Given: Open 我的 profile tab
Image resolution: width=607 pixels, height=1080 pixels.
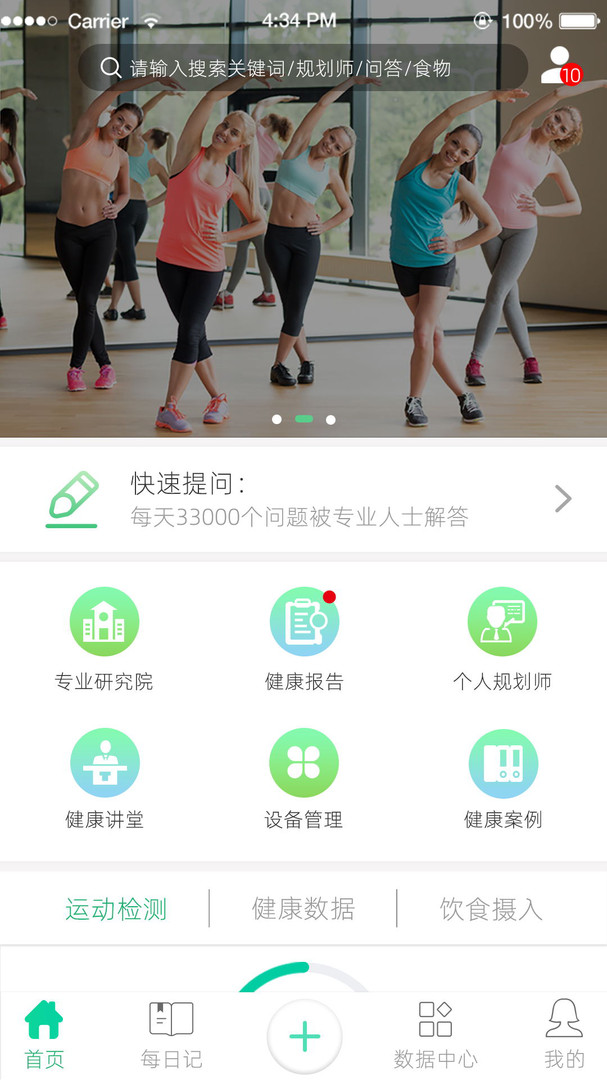Looking at the screenshot, I should tap(564, 1035).
